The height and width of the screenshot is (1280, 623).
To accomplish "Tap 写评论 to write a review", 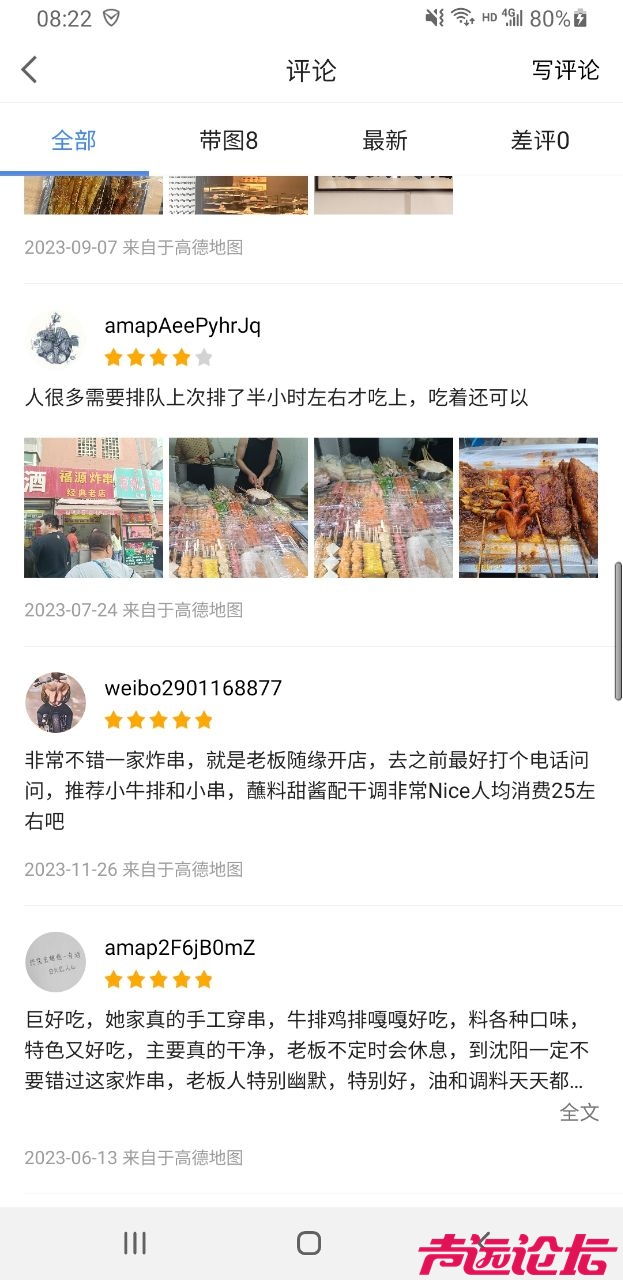I will tap(565, 70).
